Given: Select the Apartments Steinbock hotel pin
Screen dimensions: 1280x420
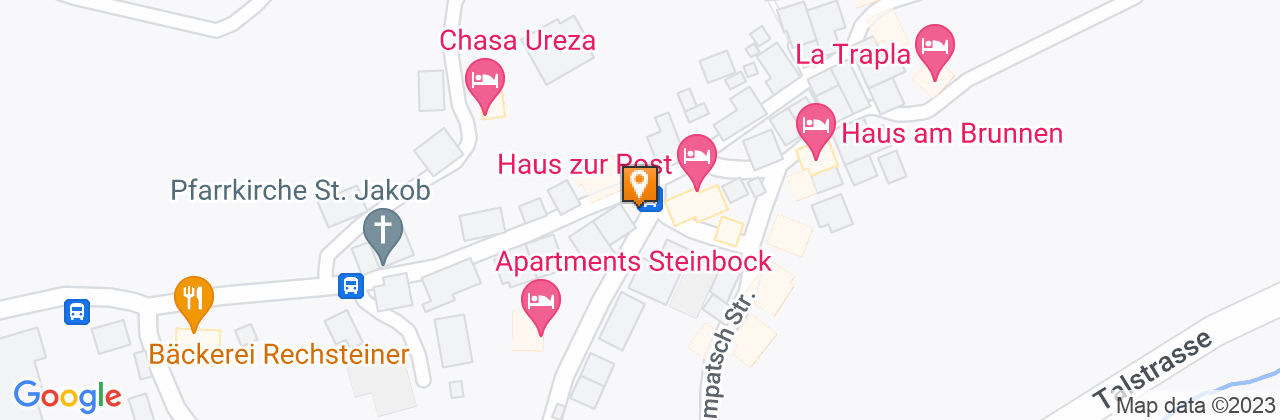Looking at the screenshot, I should 540,301.
